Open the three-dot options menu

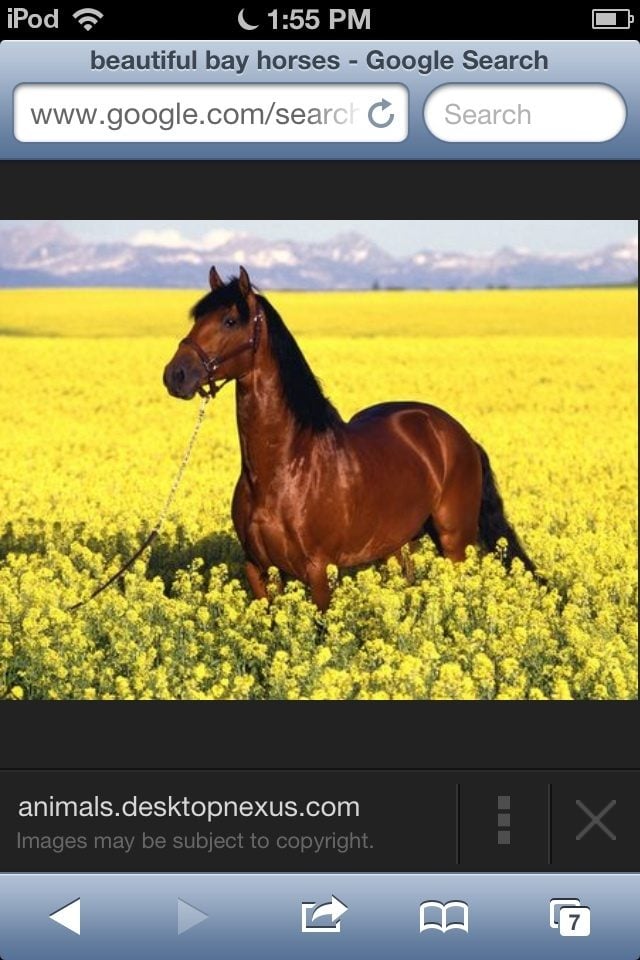(x=504, y=821)
